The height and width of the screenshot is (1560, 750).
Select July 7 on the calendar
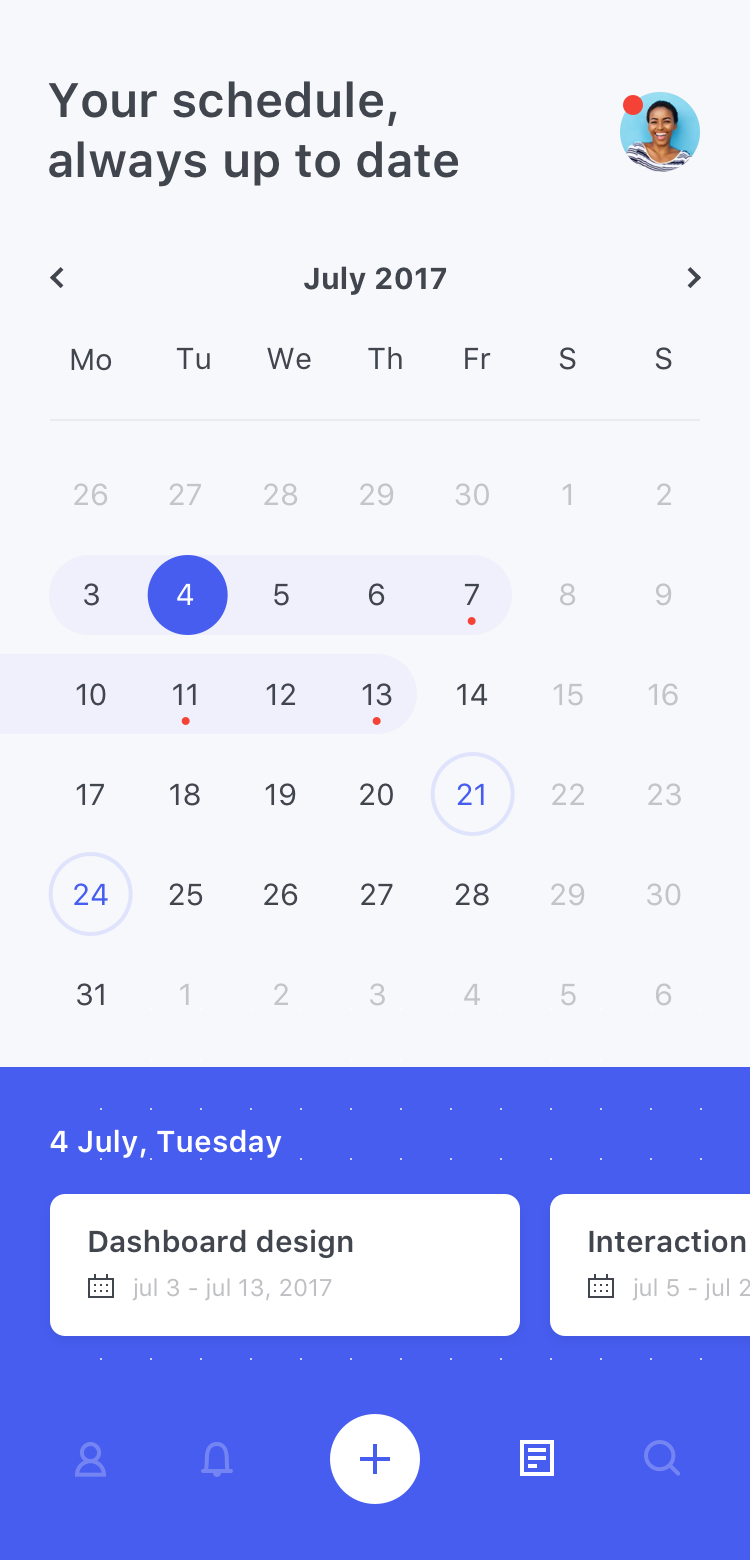pos(472,596)
